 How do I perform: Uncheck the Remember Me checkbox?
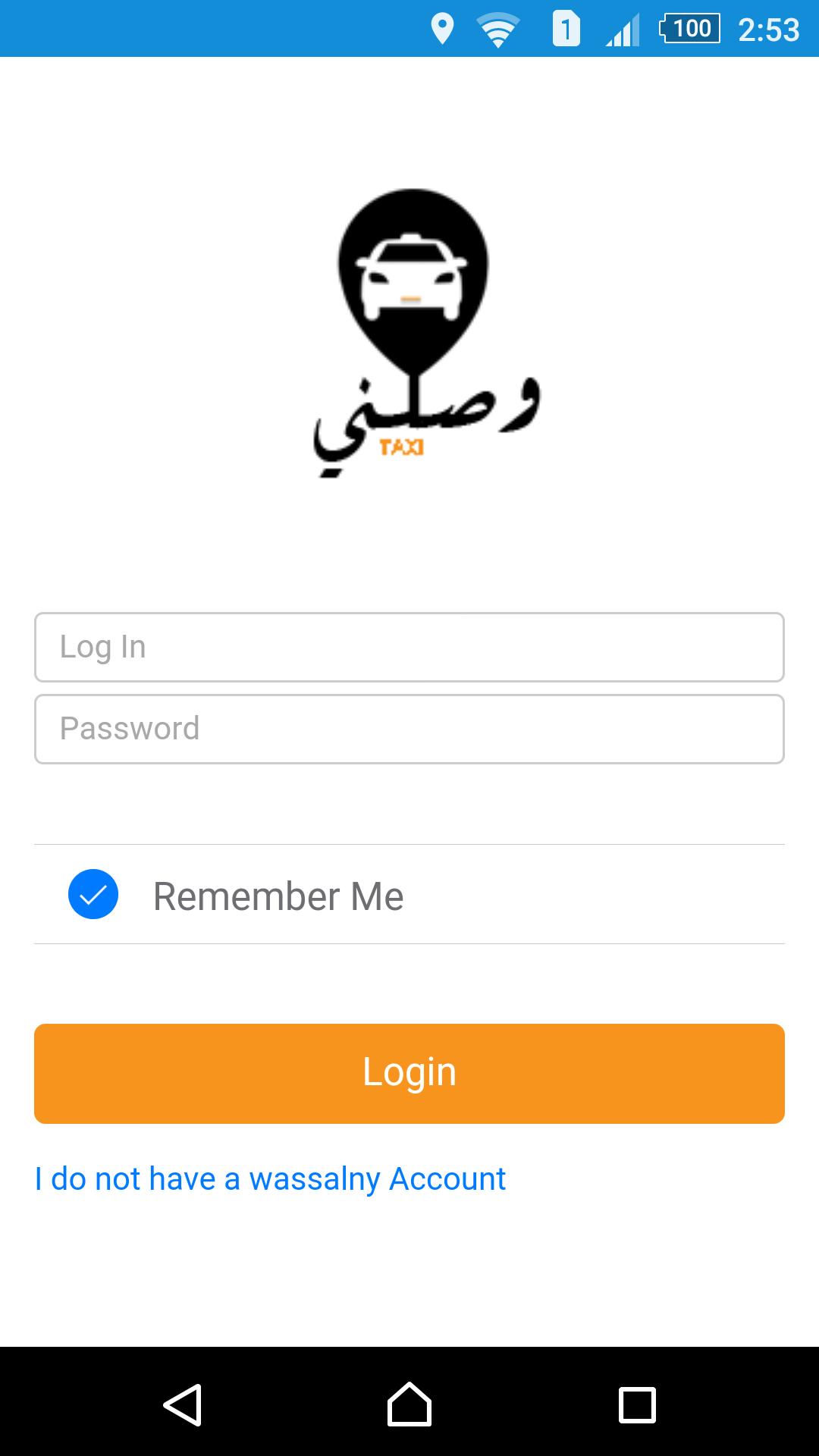click(x=93, y=894)
